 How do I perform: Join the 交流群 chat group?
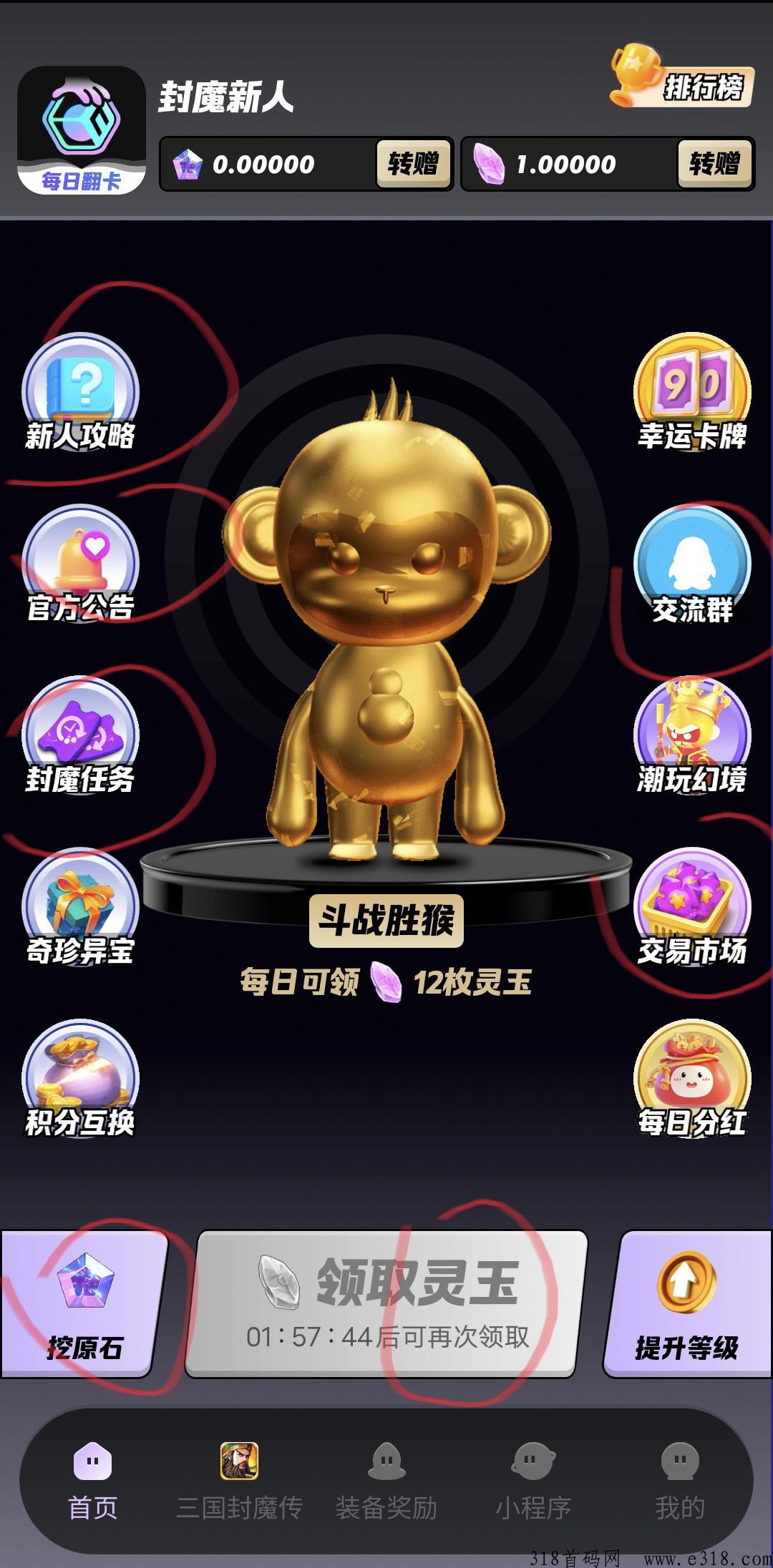(x=692, y=565)
